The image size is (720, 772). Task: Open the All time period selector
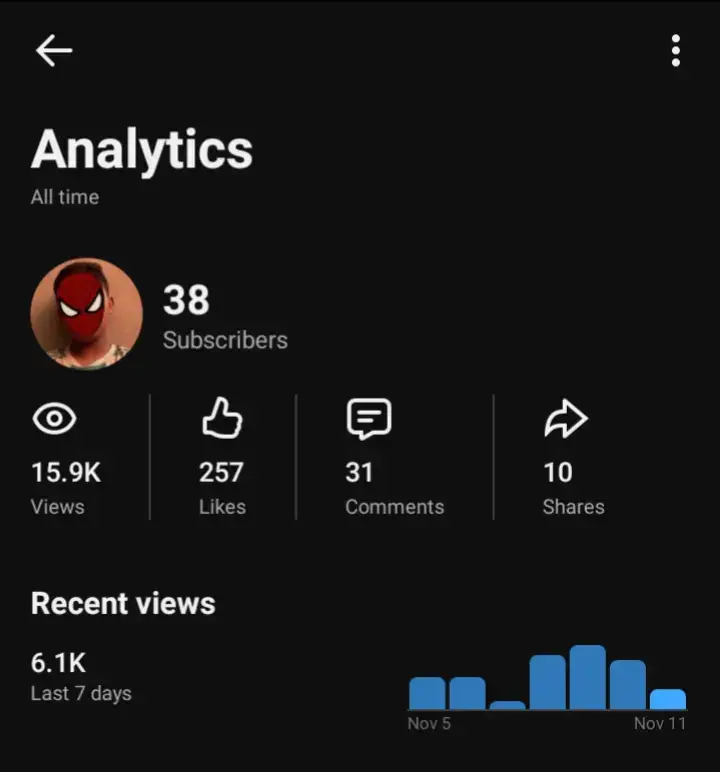[x=64, y=197]
